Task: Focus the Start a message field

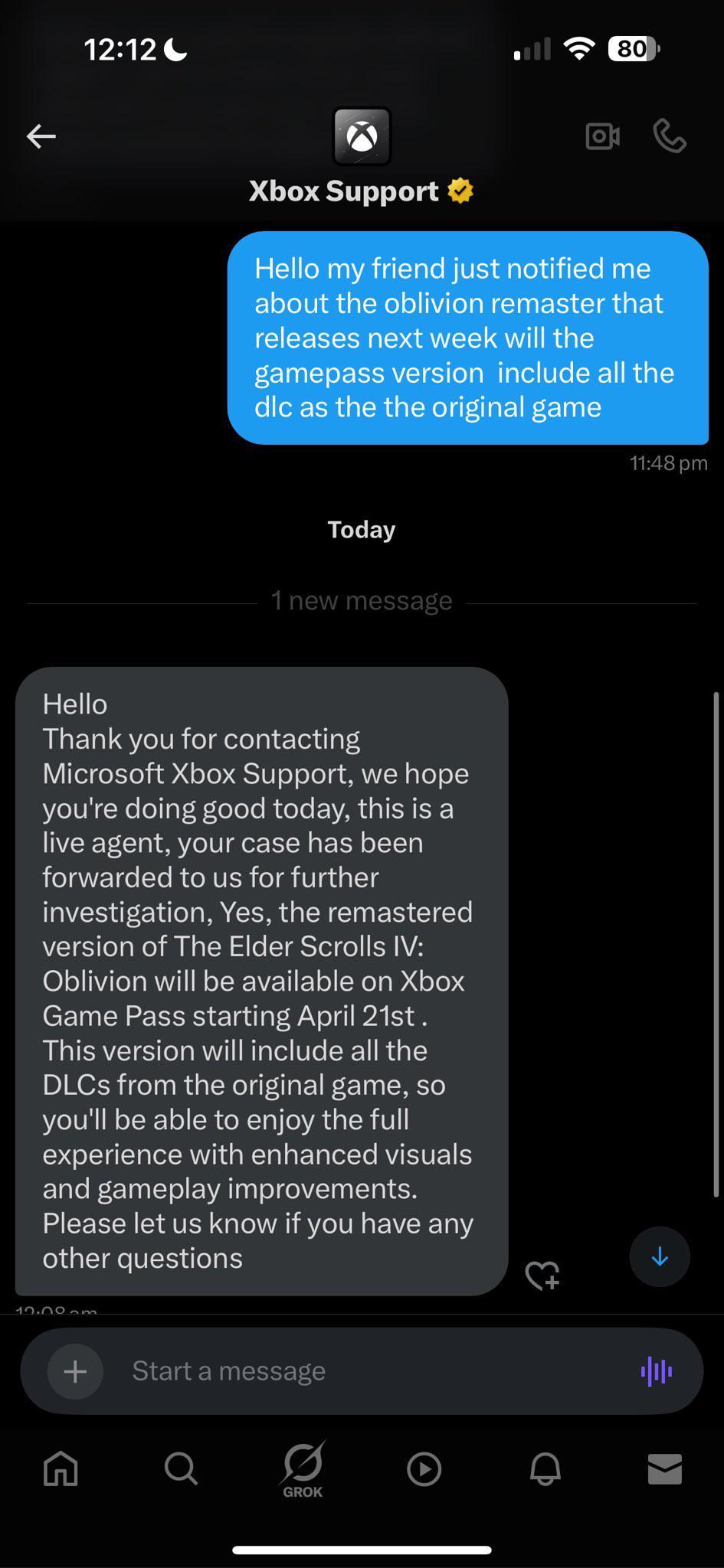Action: [x=368, y=1371]
